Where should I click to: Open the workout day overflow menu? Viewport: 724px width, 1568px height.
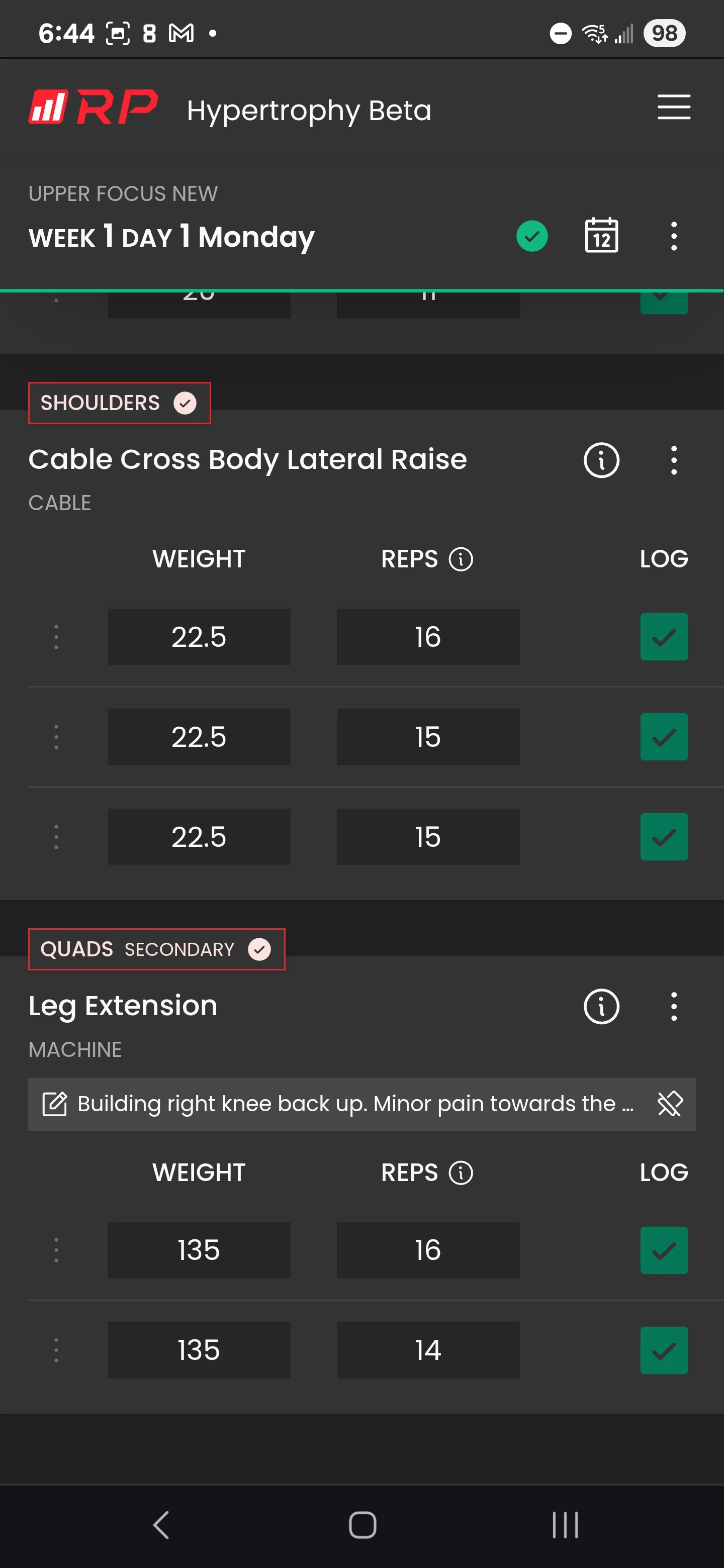673,236
